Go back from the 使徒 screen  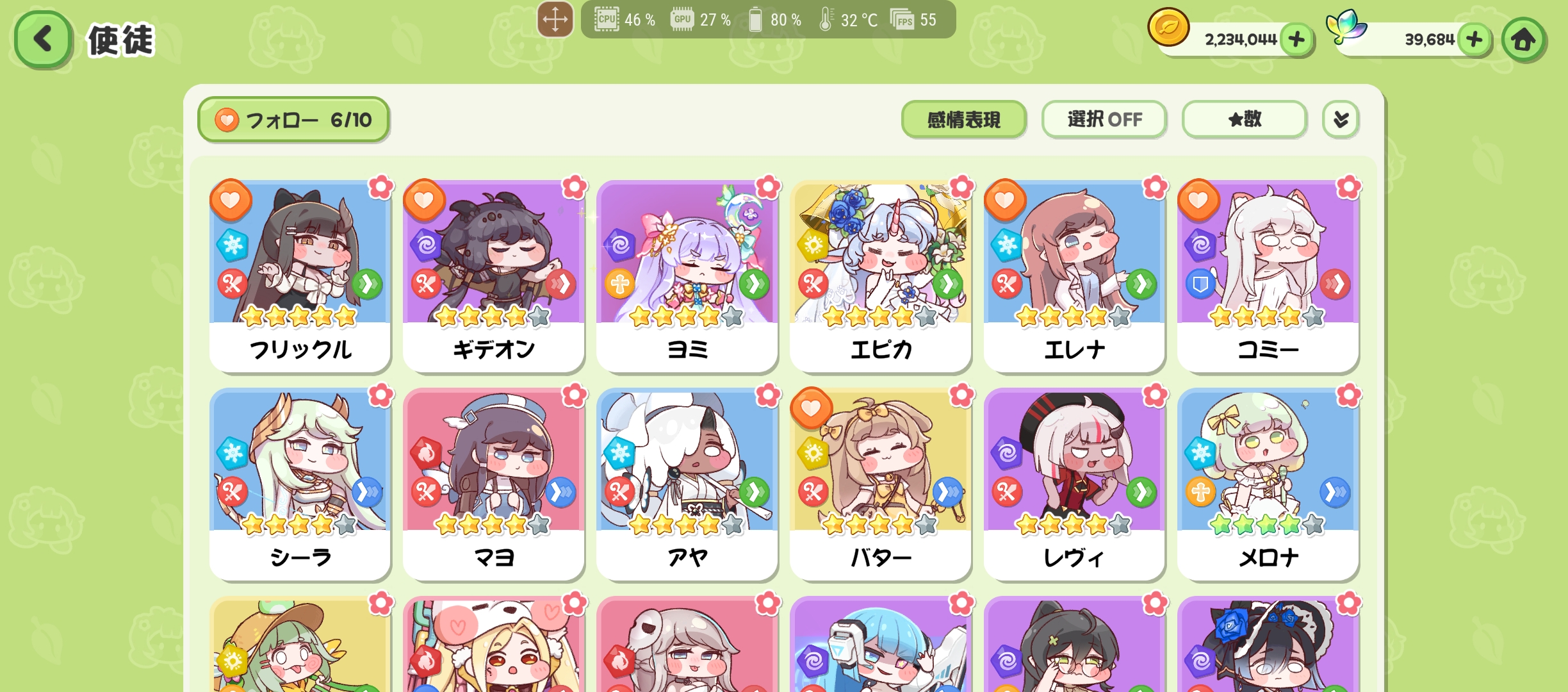42,40
